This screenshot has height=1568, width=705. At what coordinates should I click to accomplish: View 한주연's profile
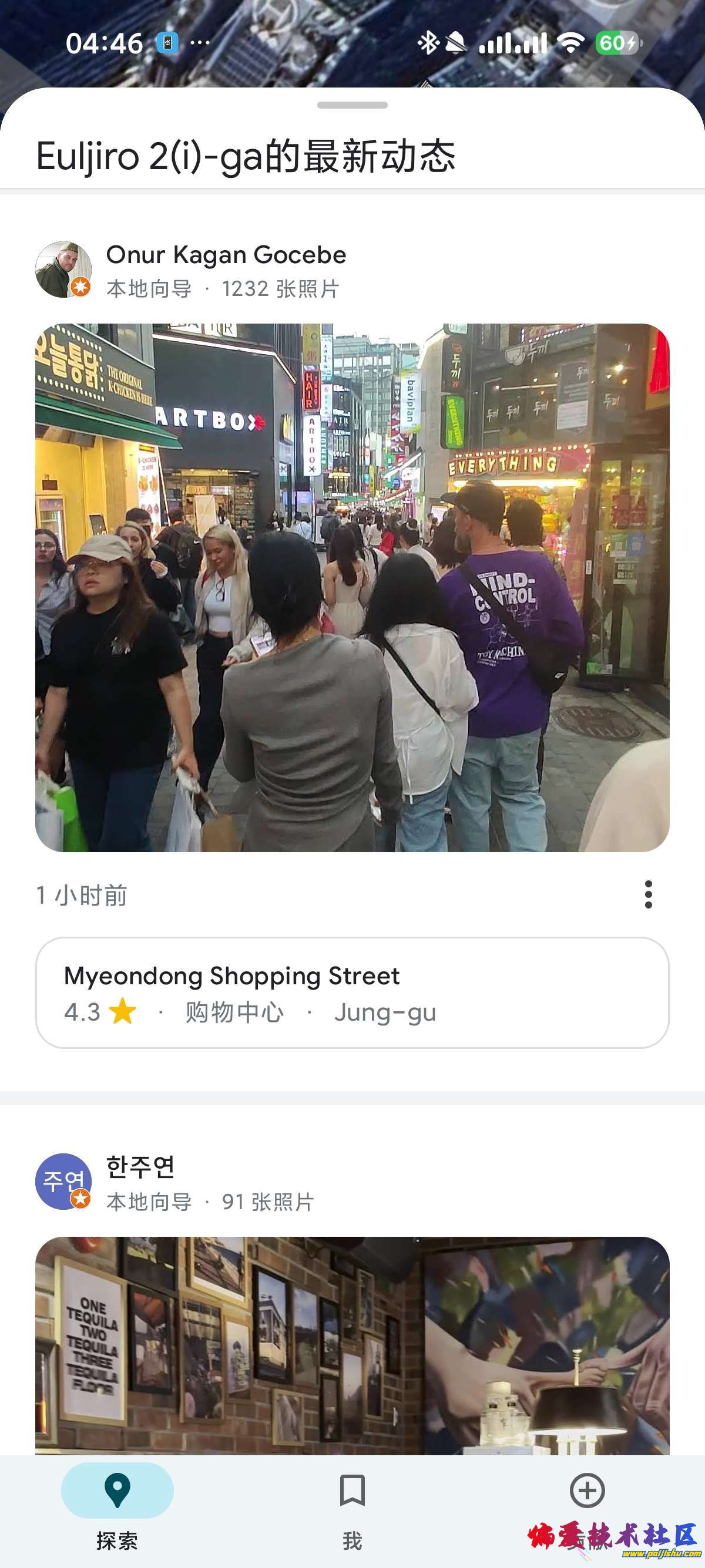click(140, 1167)
